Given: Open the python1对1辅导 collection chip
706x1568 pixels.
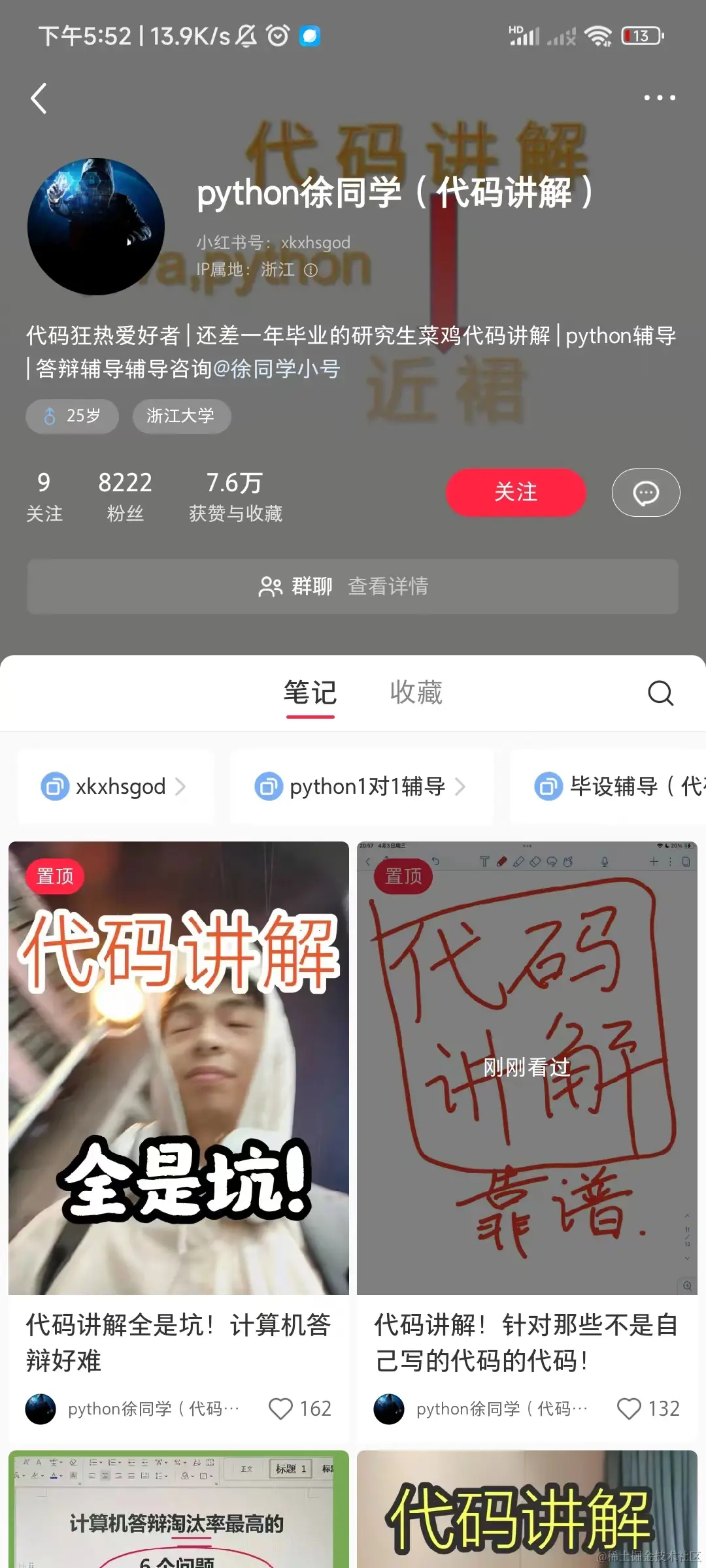Looking at the screenshot, I should pyautogui.click(x=361, y=786).
